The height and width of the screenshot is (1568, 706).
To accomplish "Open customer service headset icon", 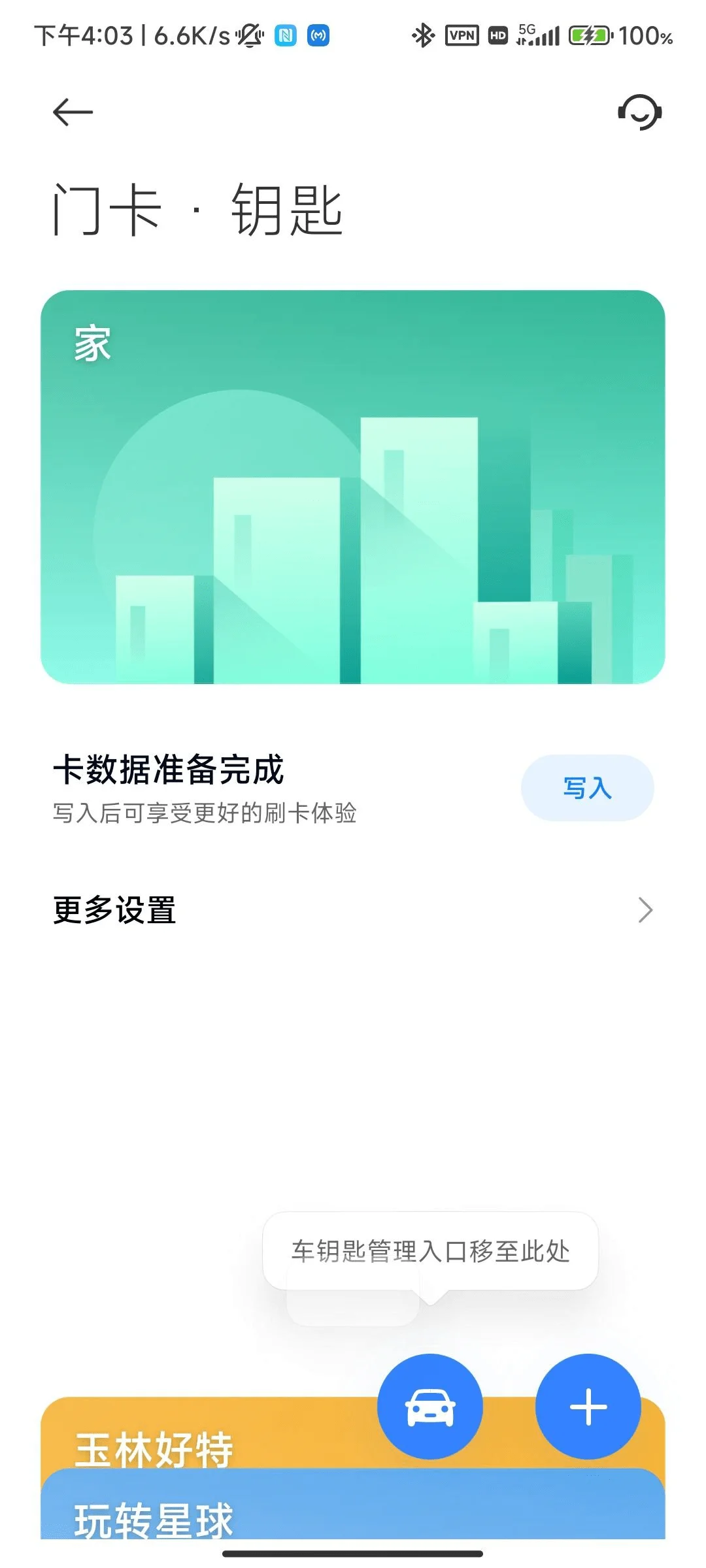I will pos(639,112).
